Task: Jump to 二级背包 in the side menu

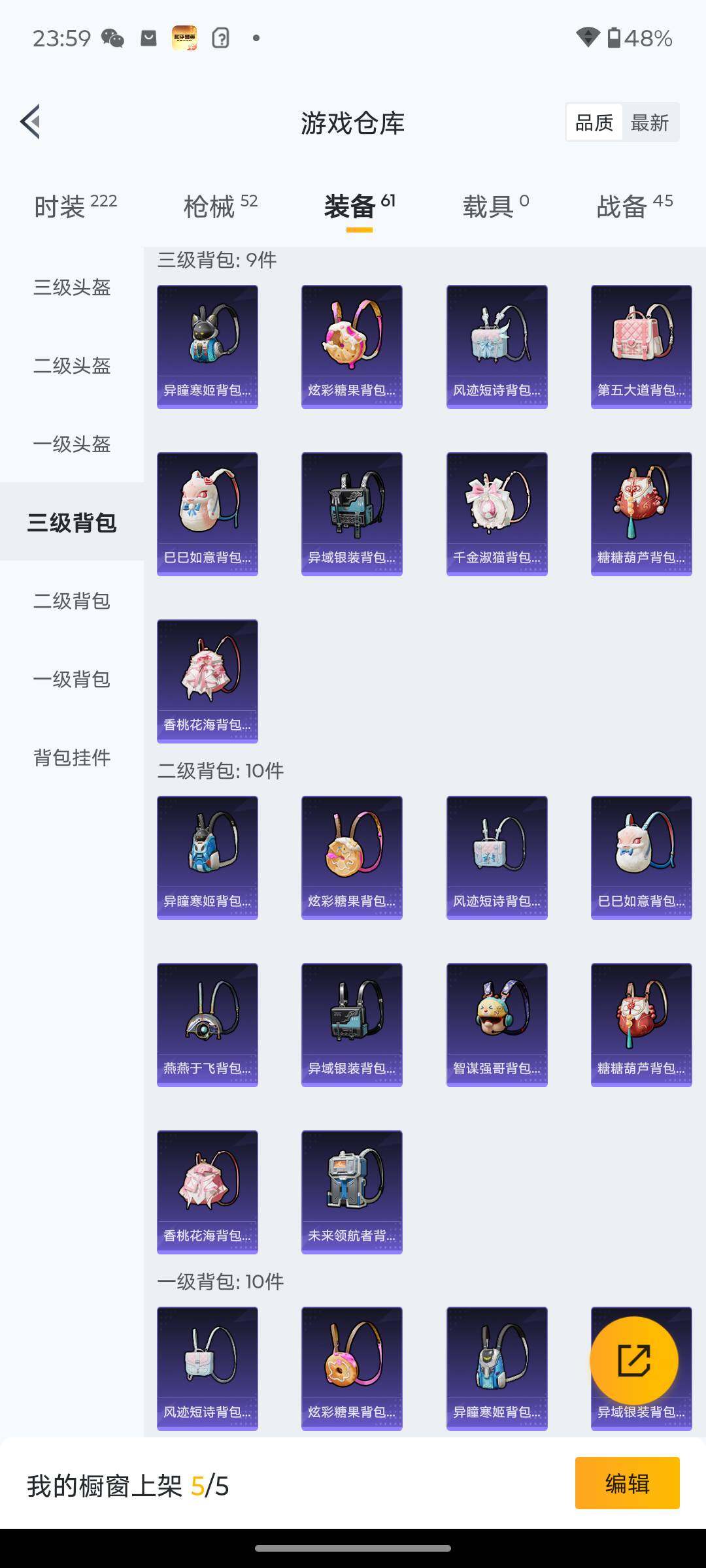Action: pyautogui.click(x=72, y=600)
